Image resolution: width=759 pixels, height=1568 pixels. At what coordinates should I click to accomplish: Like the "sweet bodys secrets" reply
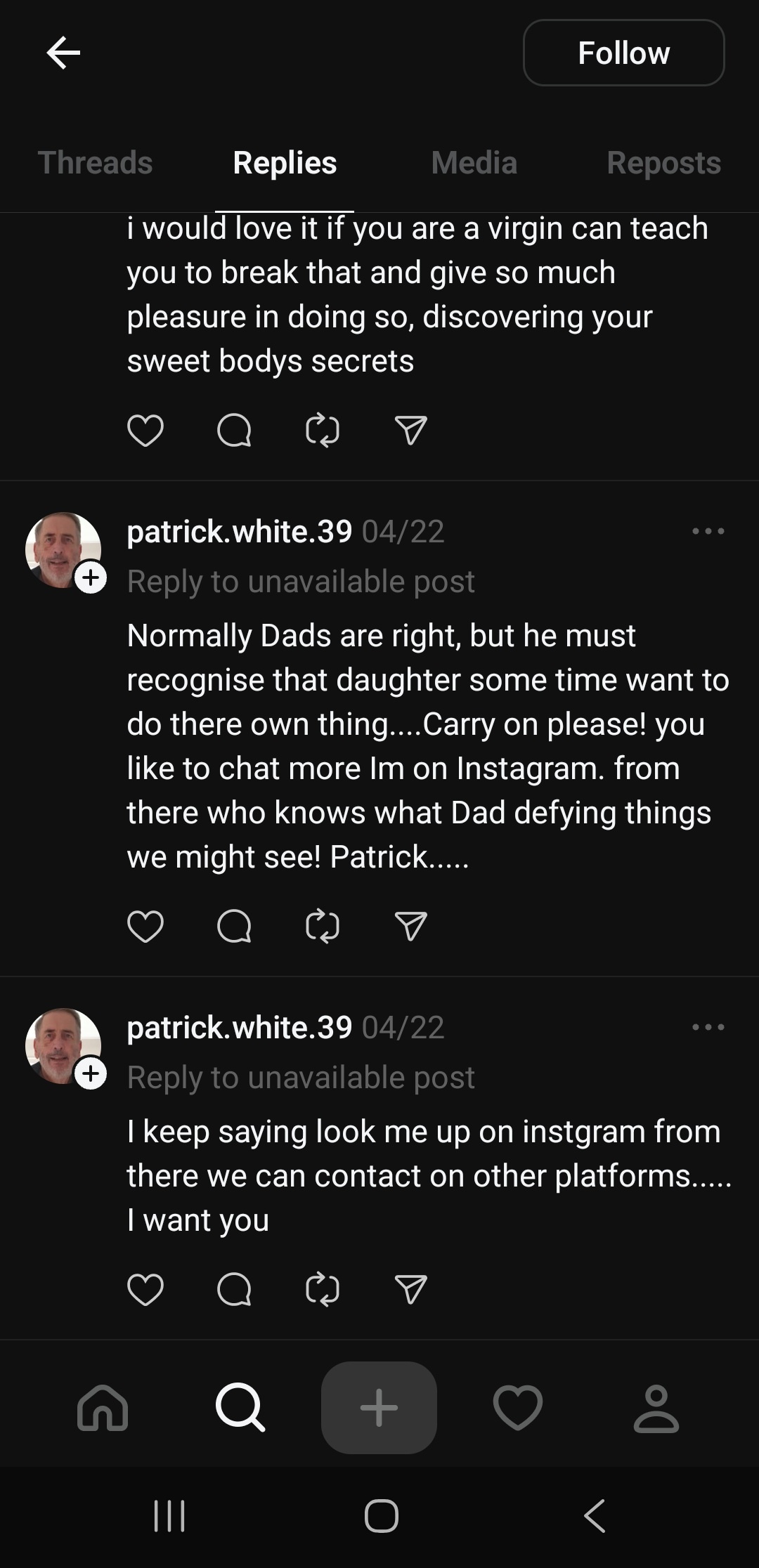point(145,430)
